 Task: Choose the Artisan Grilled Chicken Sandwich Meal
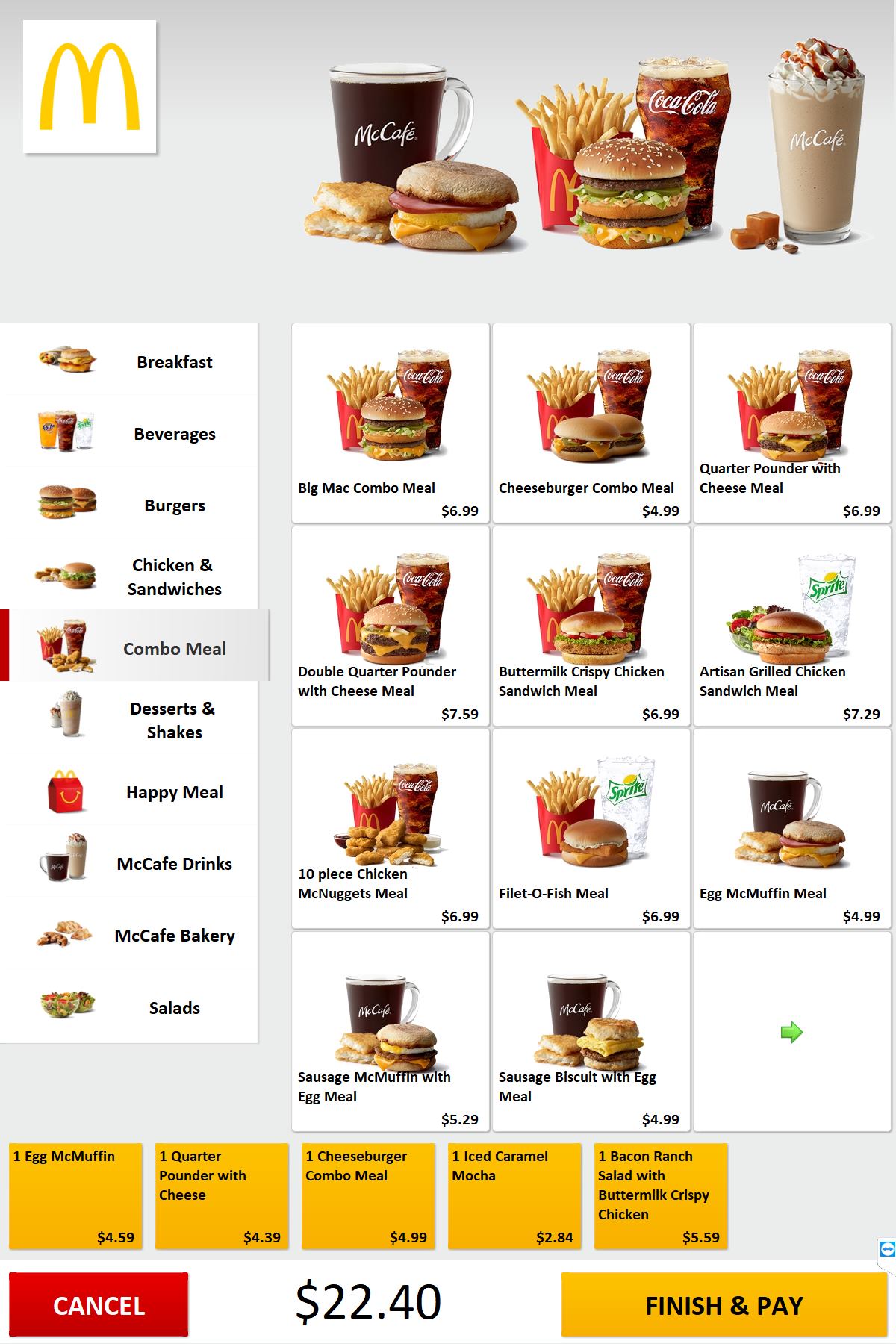[791, 626]
